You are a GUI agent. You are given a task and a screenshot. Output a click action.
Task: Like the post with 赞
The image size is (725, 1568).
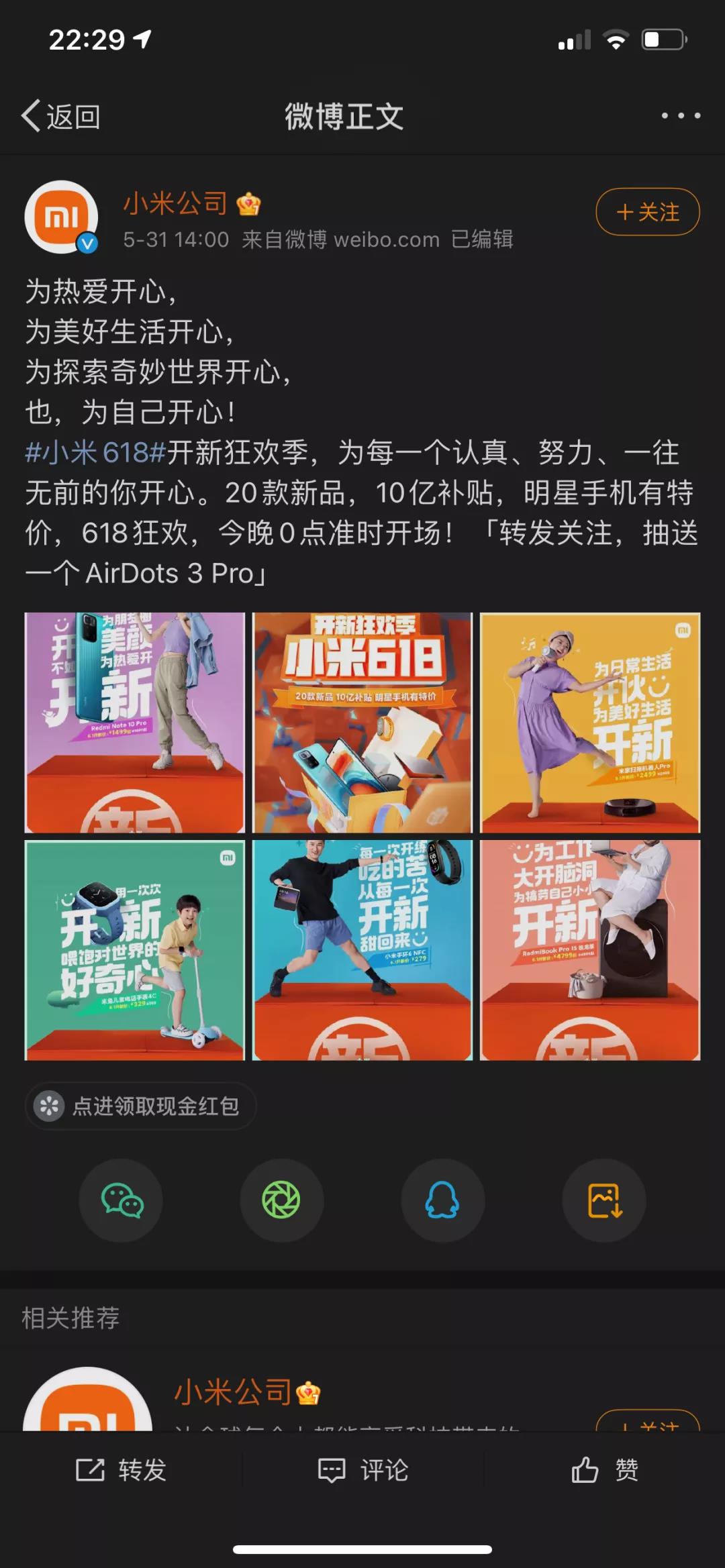point(604,1470)
